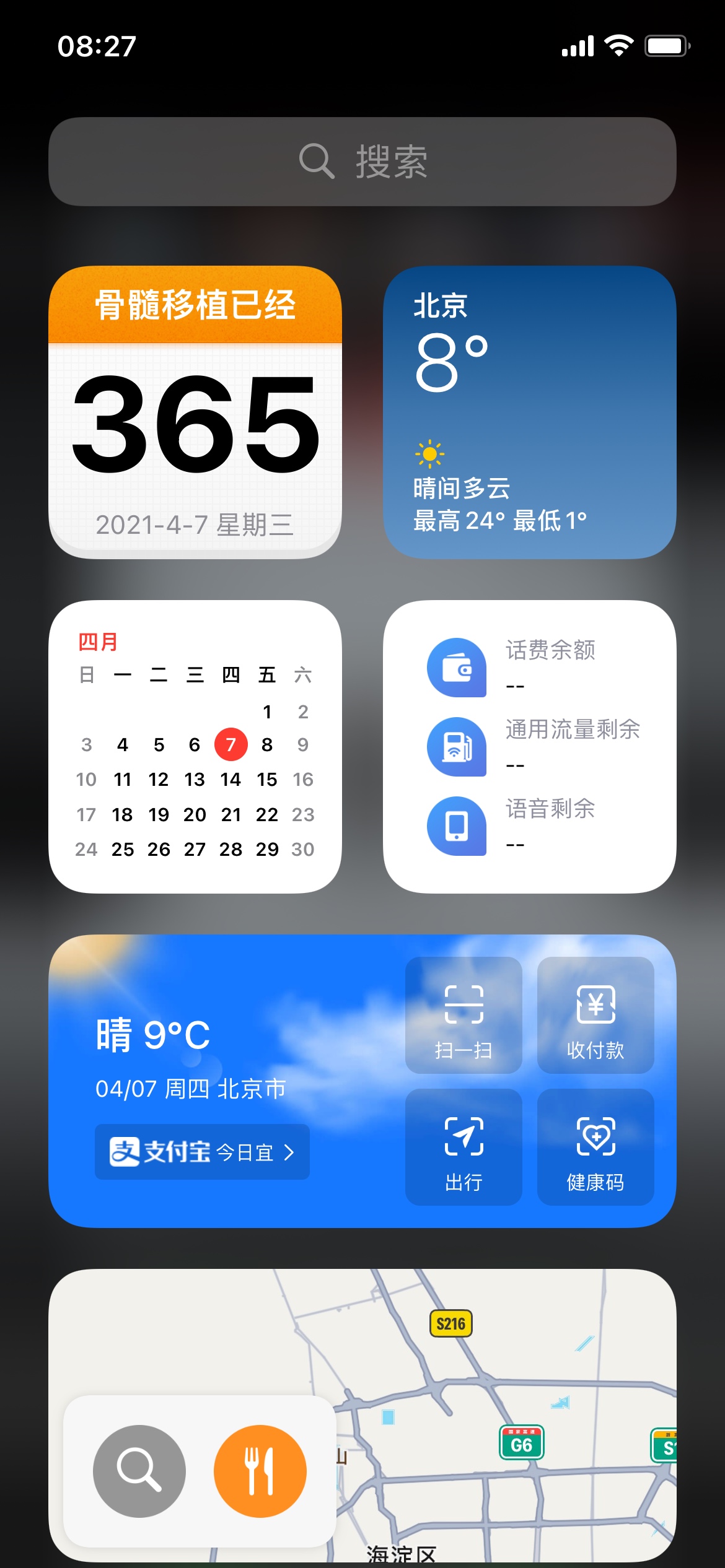The height and width of the screenshot is (1568, 725).
Task: Open the 365-day countdown widget
Action: pos(195,413)
